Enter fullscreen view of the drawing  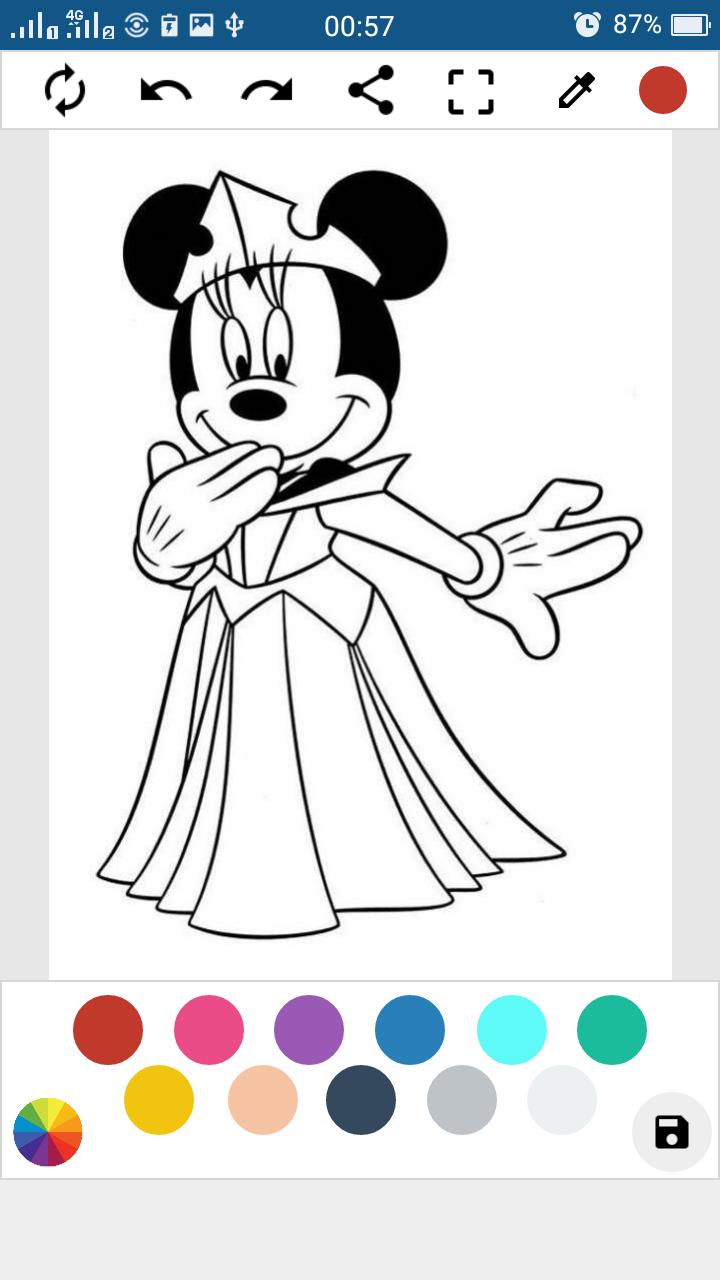pos(470,91)
